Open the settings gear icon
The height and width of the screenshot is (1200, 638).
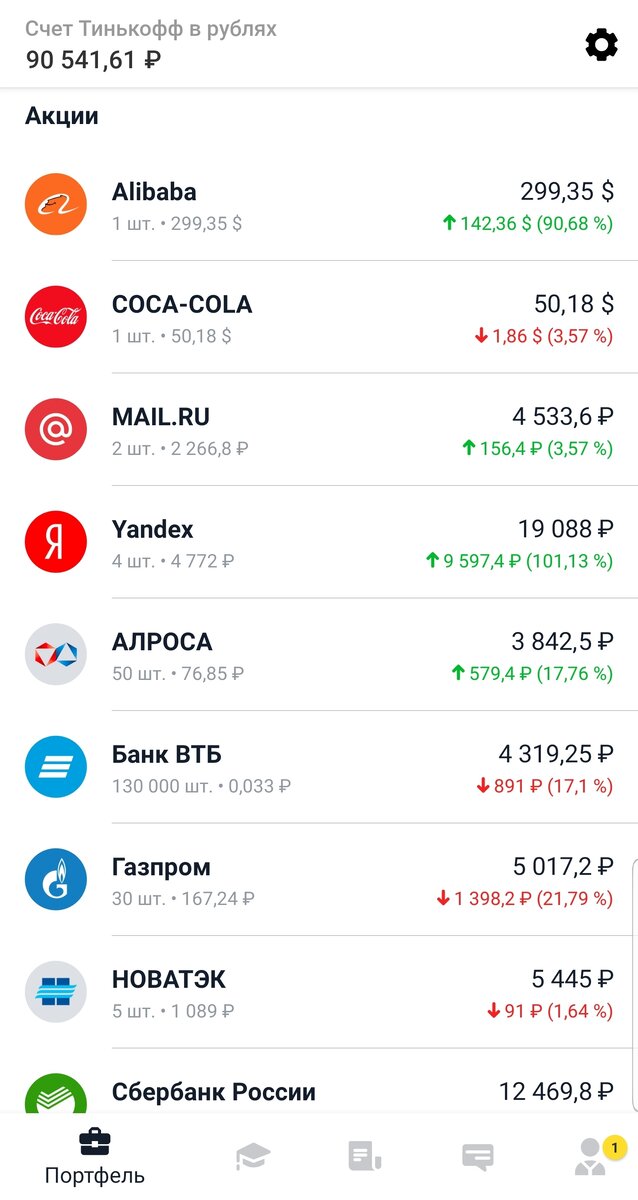(601, 45)
